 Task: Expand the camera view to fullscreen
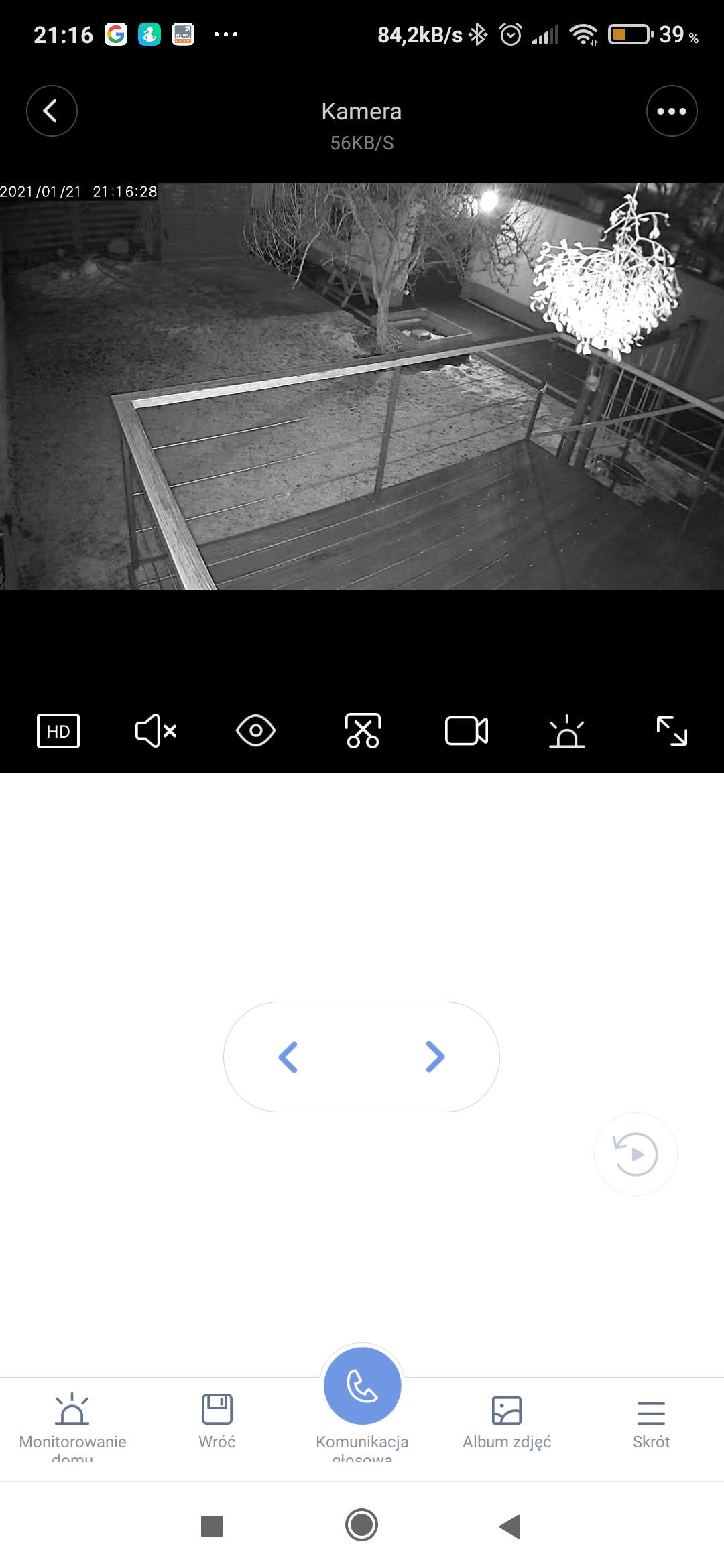pyautogui.click(x=672, y=731)
